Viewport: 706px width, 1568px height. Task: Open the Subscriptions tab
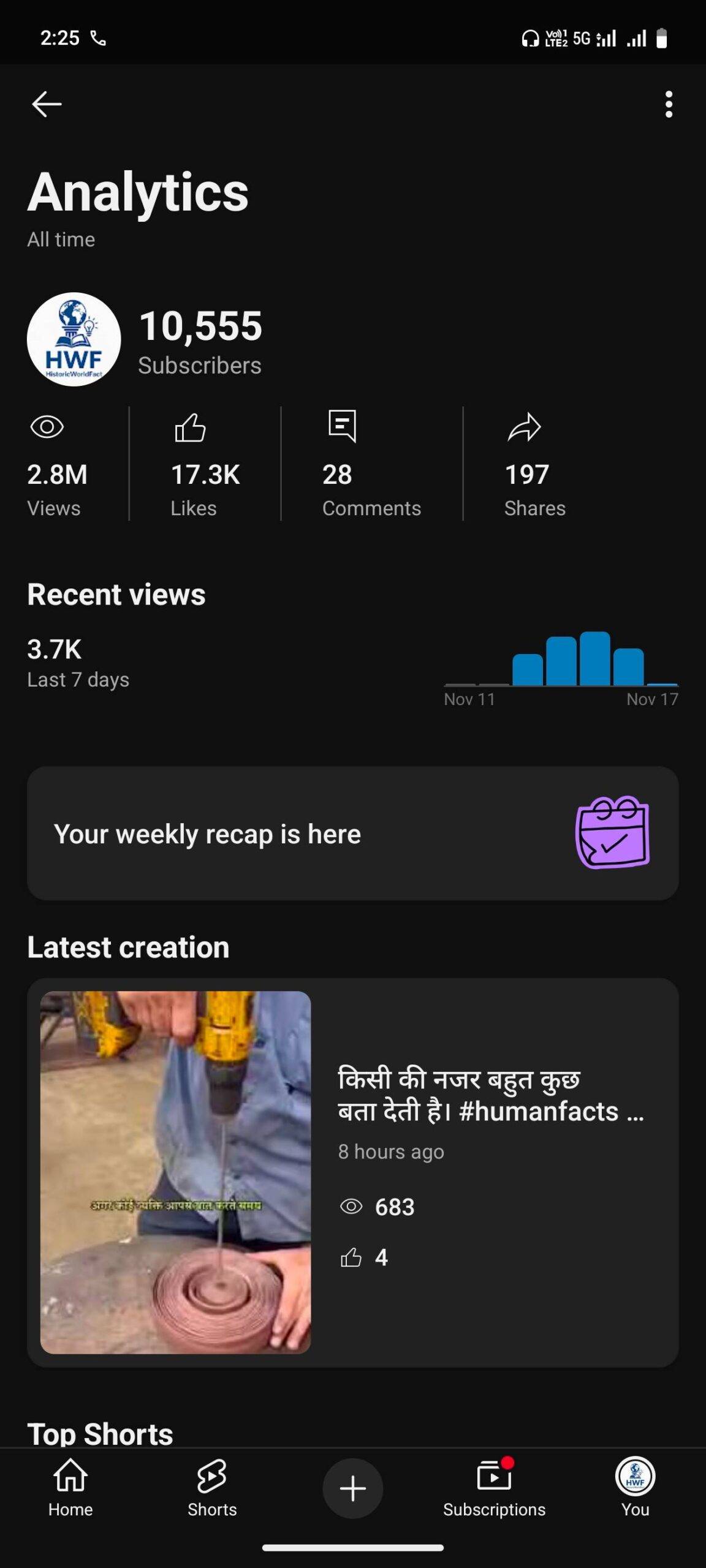click(x=494, y=1488)
